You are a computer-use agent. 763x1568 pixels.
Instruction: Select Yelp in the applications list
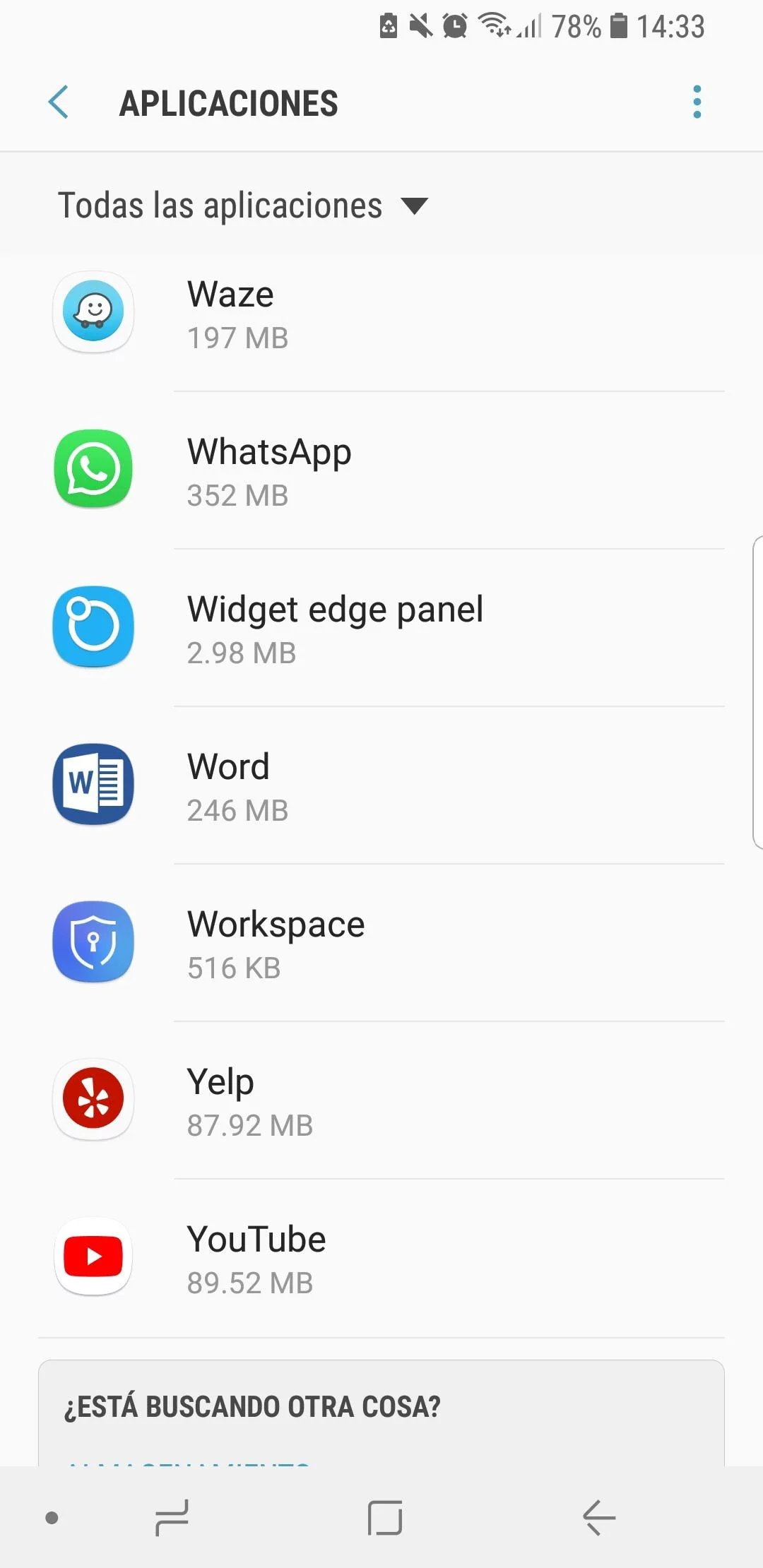pos(381,1100)
